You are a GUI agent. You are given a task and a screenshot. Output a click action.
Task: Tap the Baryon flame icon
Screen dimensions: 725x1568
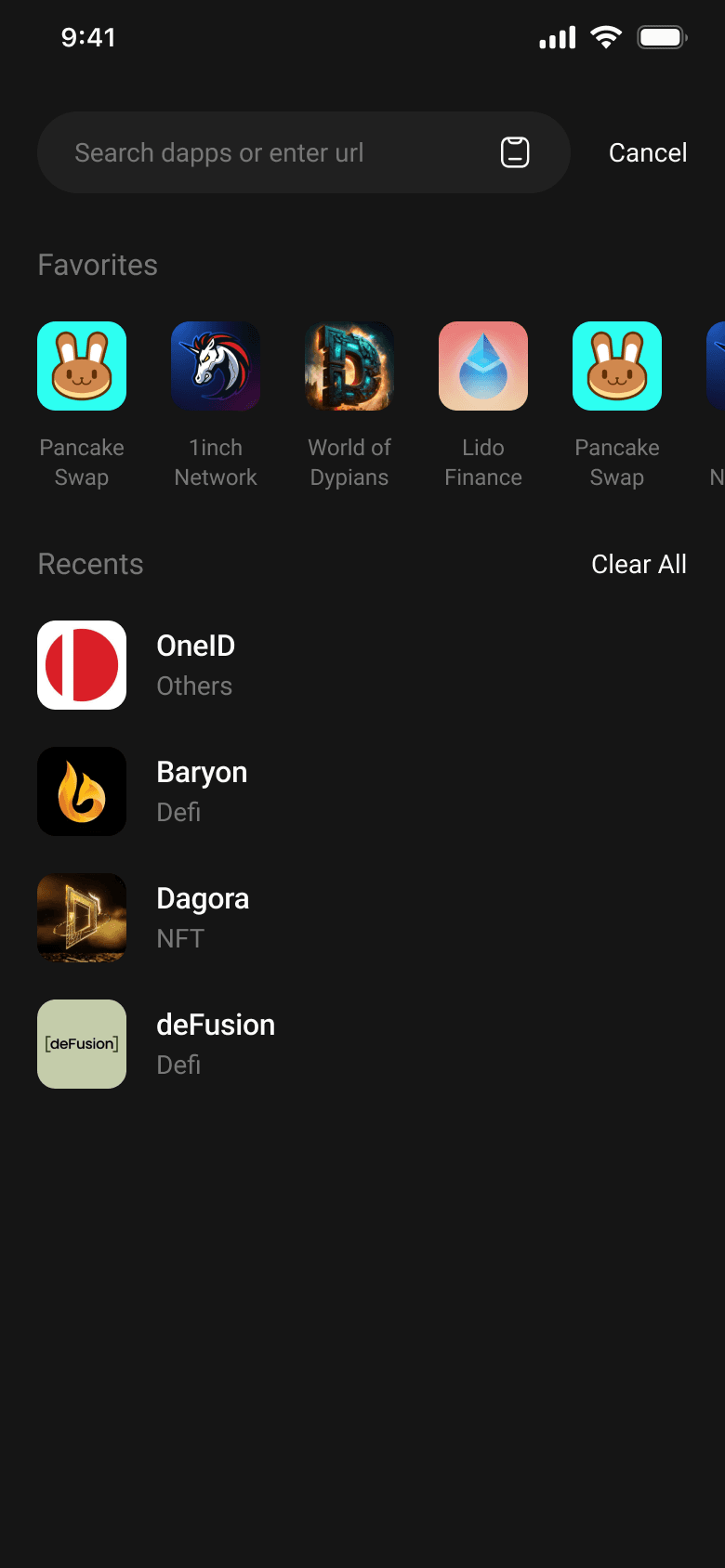click(x=82, y=791)
